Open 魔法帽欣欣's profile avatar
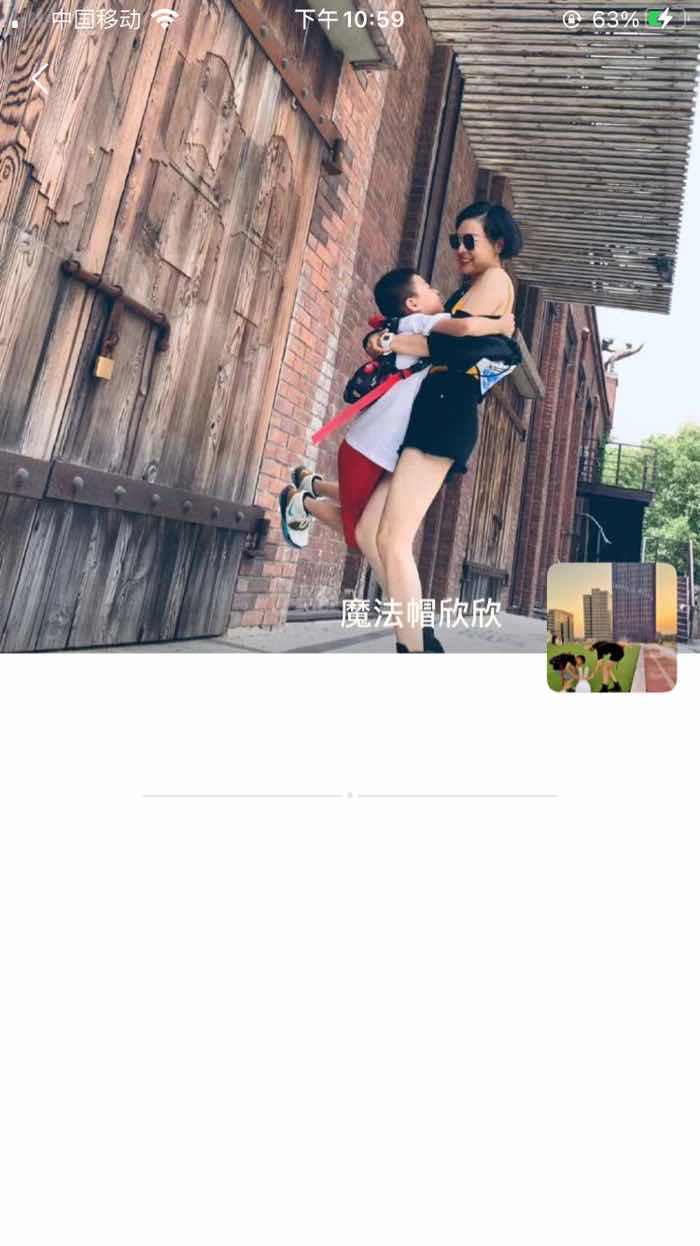The height and width of the screenshot is (1246, 700). coord(612,627)
